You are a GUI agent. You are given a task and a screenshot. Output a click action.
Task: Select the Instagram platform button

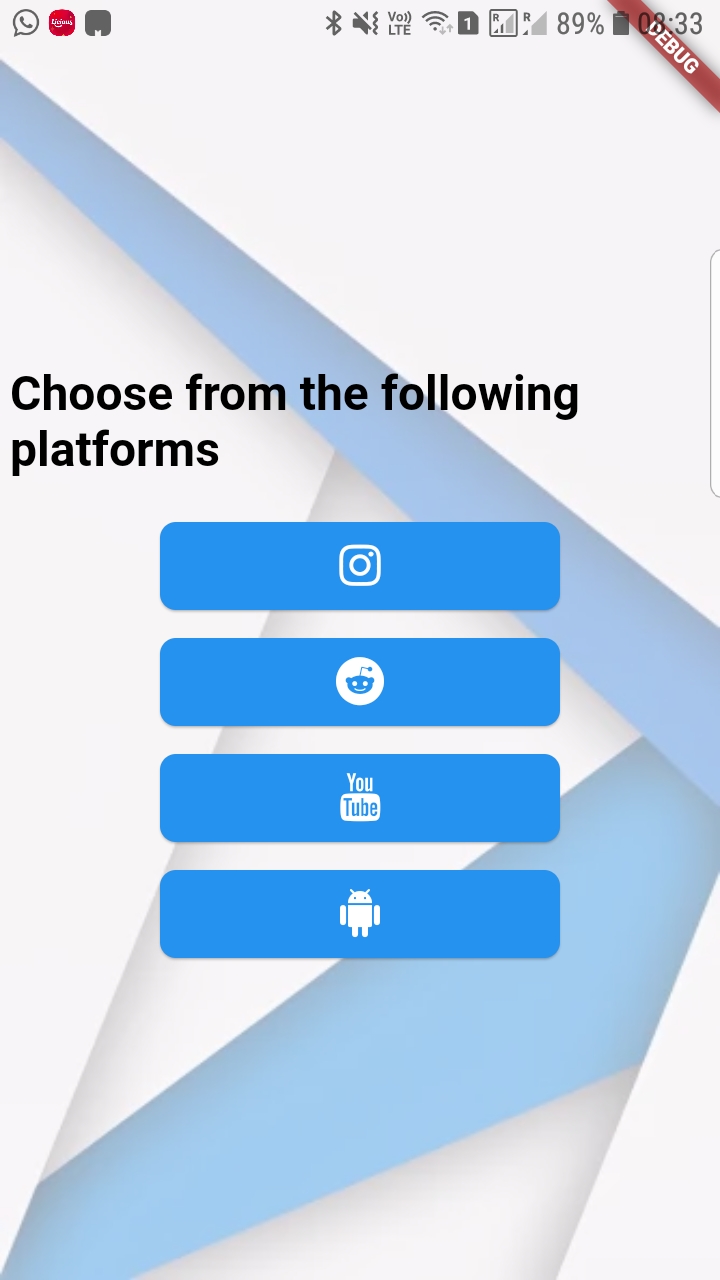(x=360, y=566)
